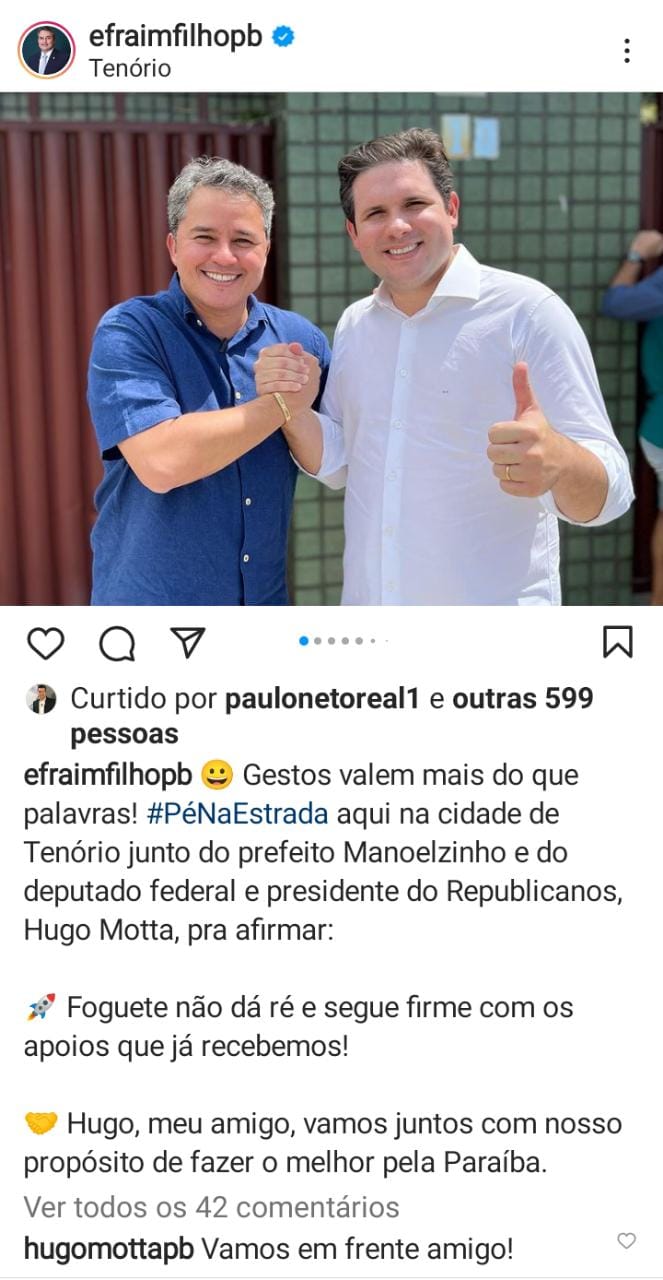
Task: Open the comment bubble icon
Action: point(117,644)
